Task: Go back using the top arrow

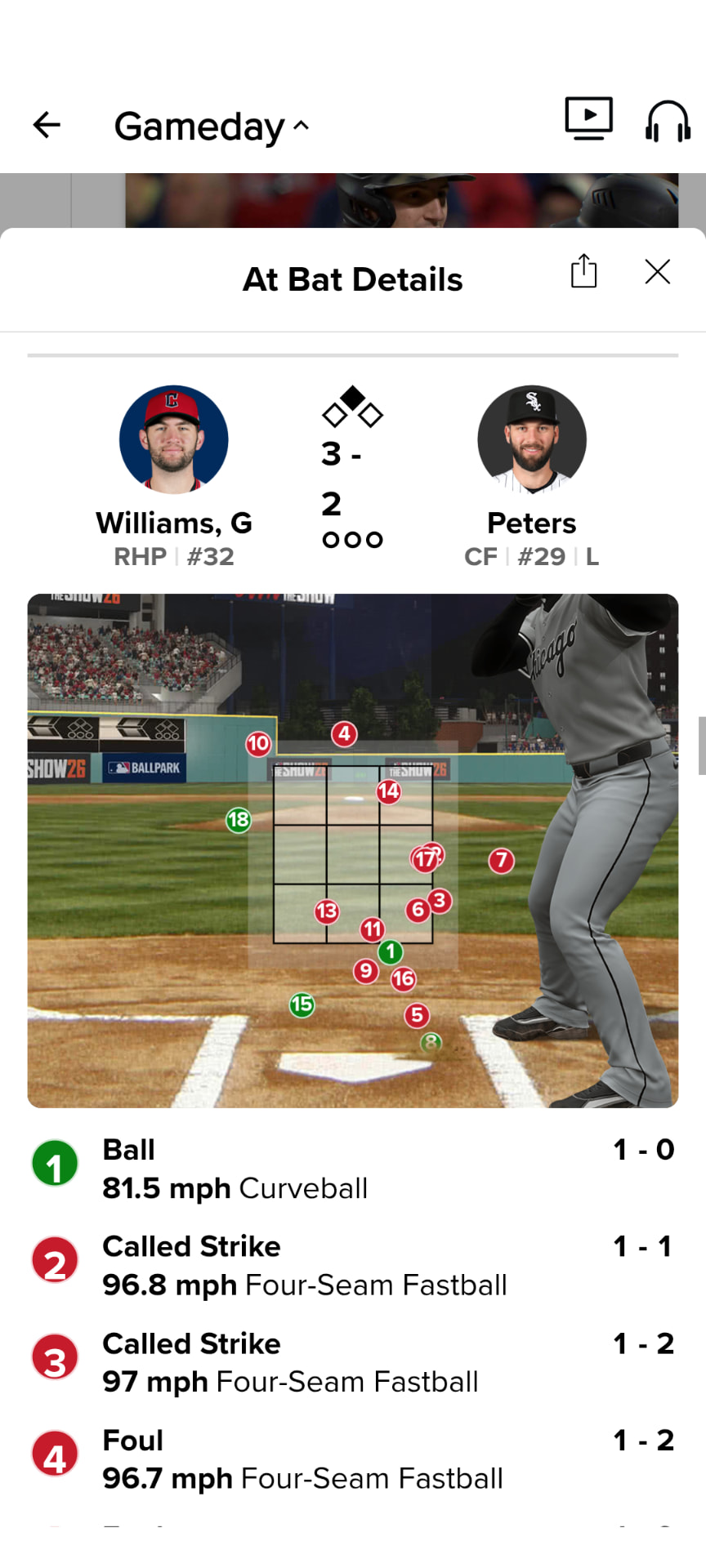Action: (47, 125)
